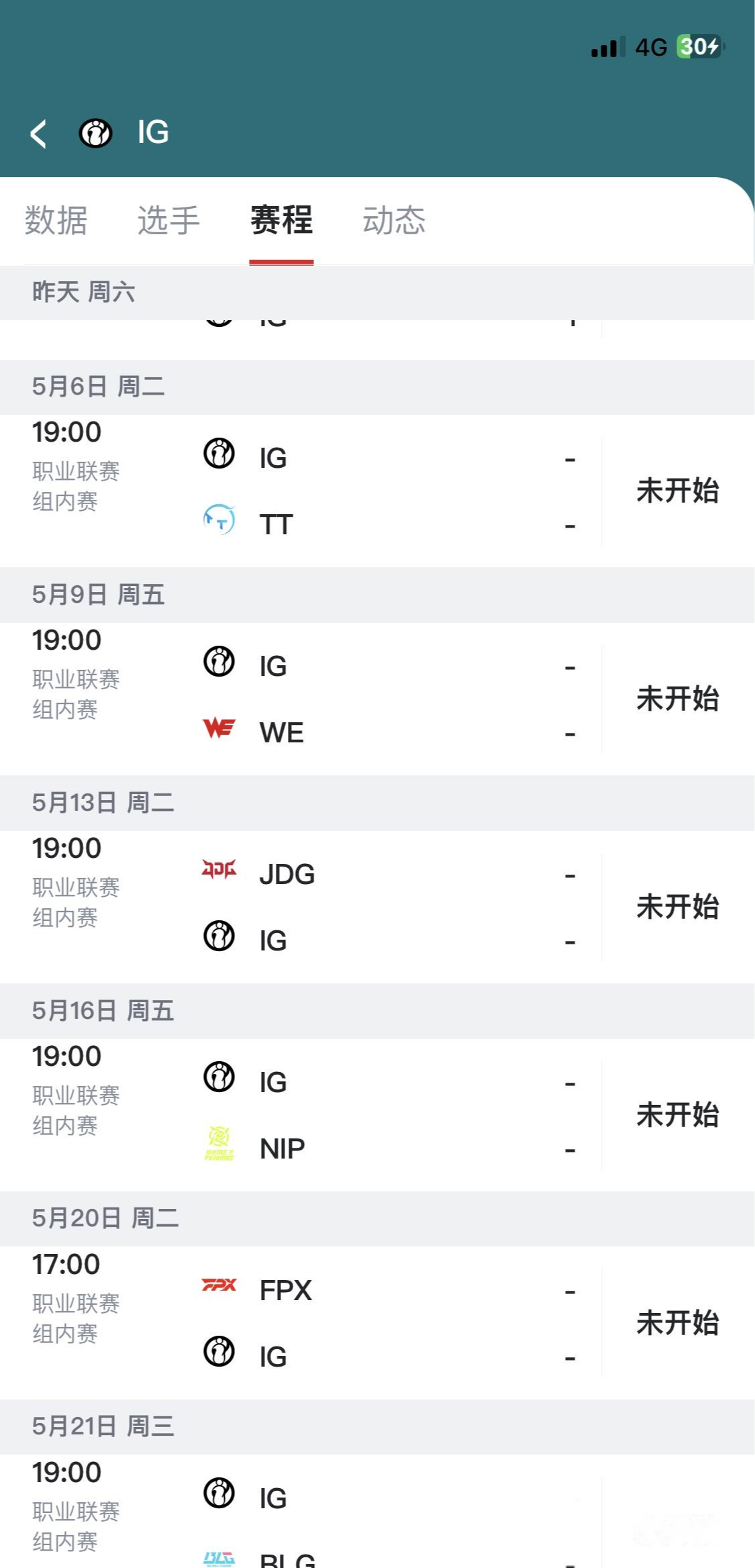The height and width of the screenshot is (1568, 755).
Task: Click 未开始 status for IG versus WE
Action: click(679, 699)
